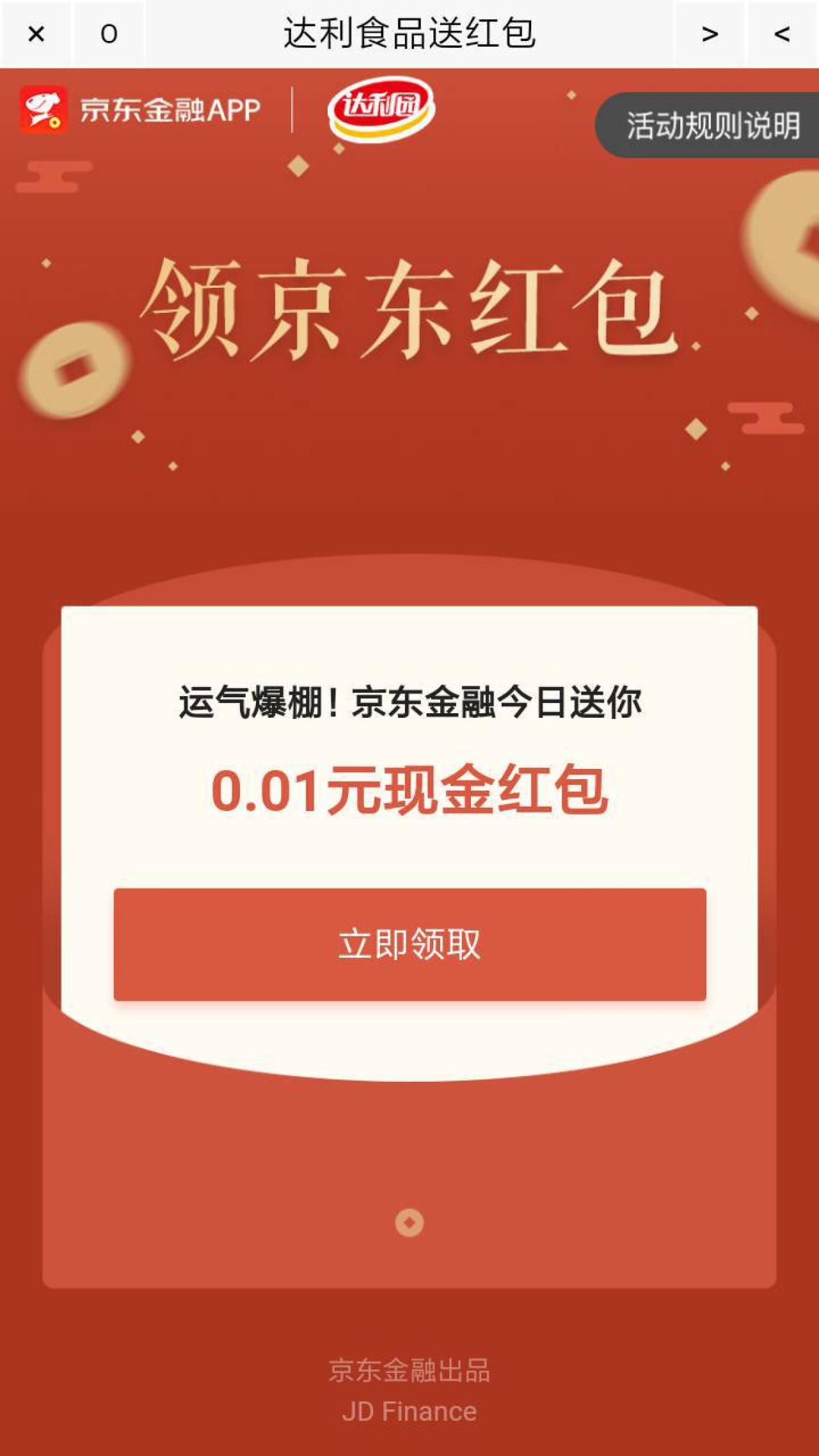The width and height of the screenshot is (819, 1456).
Task: Tap the < arrow in the top bar
Action: (782, 34)
